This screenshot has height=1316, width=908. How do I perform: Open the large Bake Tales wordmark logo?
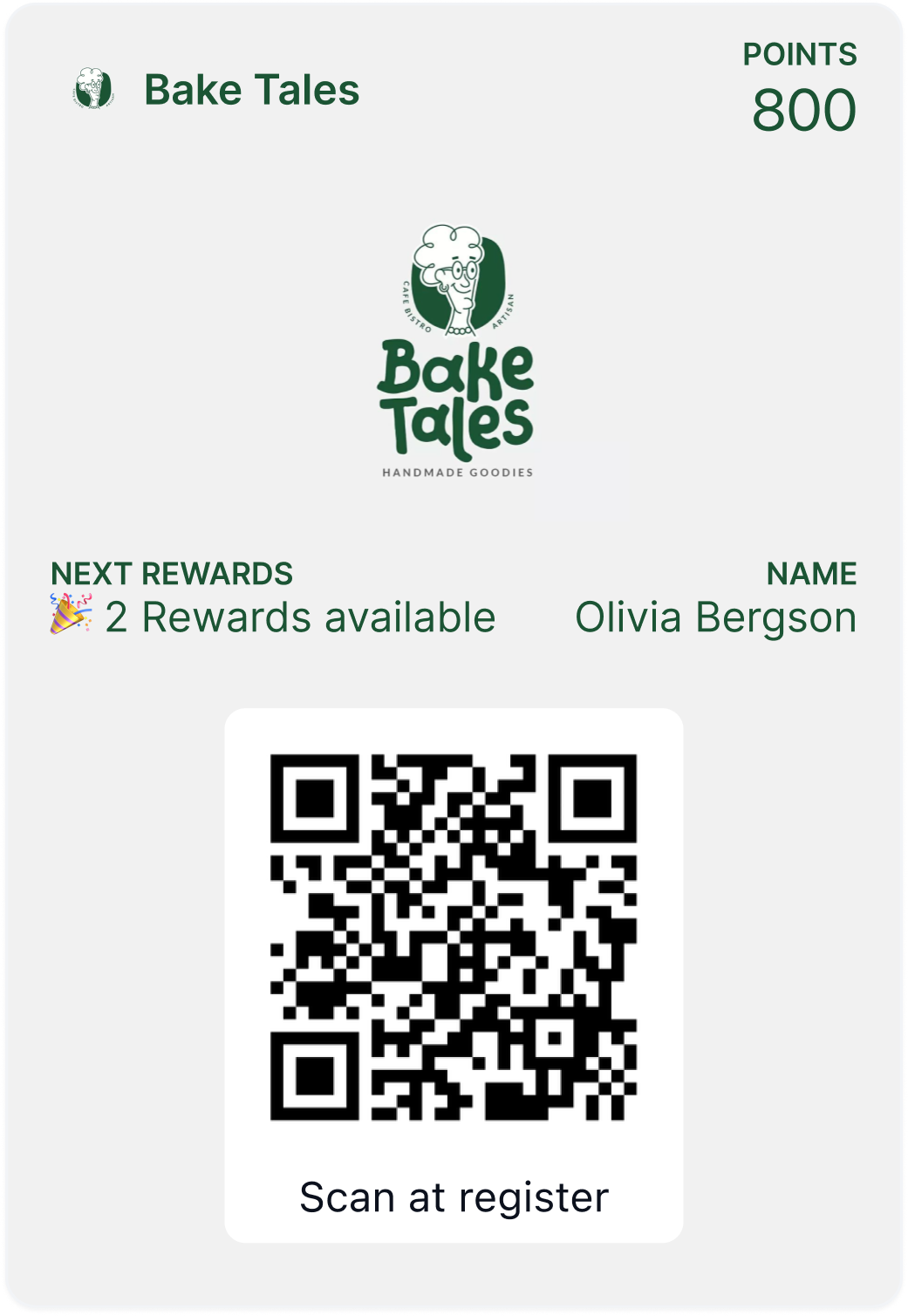coord(454,401)
